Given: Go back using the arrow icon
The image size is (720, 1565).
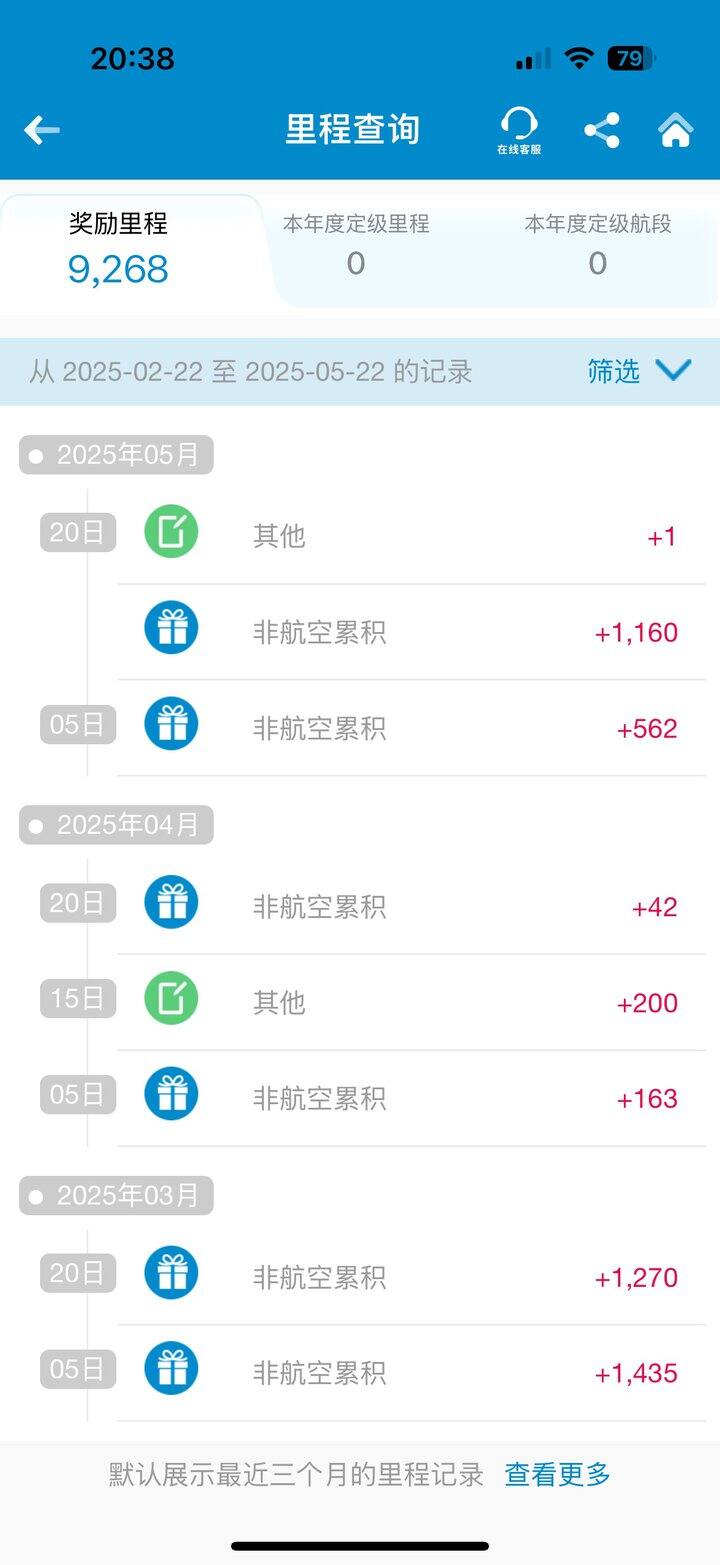Looking at the screenshot, I should 41,129.
